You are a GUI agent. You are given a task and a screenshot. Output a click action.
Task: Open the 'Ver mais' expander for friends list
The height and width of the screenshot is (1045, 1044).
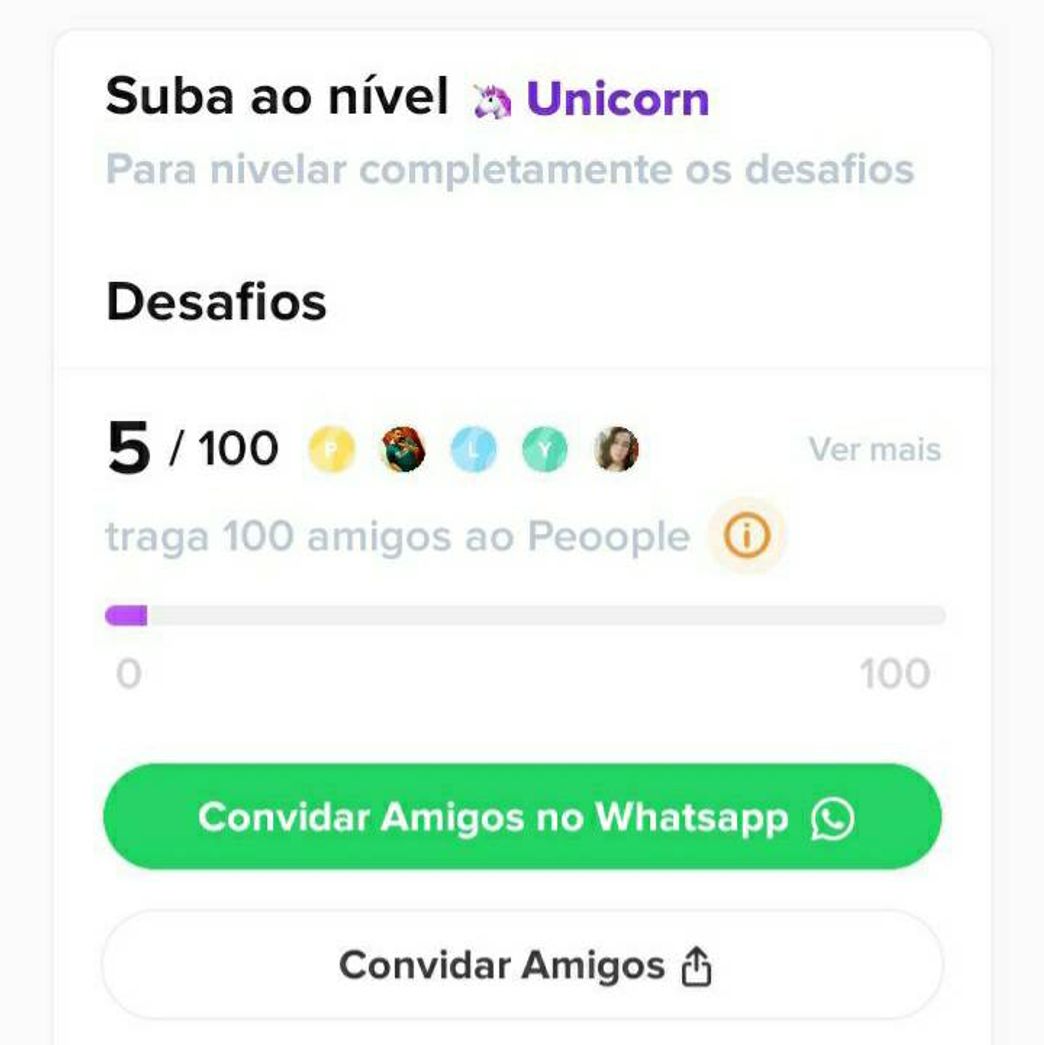[x=876, y=449]
